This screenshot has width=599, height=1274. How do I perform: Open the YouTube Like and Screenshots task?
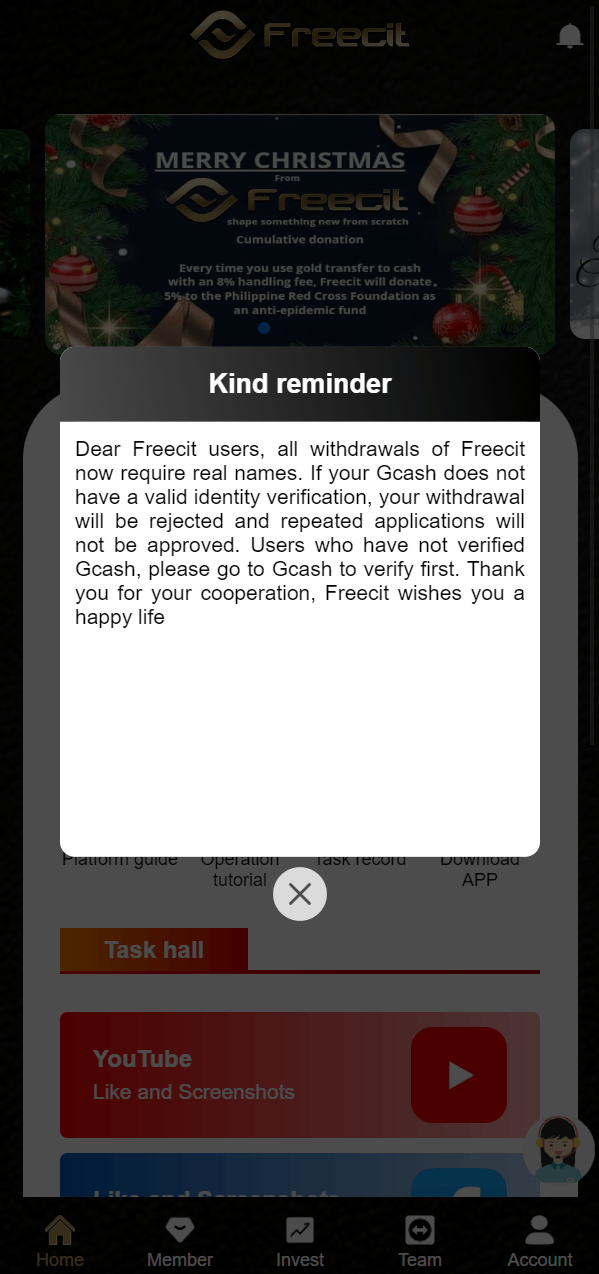tap(300, 1075)
